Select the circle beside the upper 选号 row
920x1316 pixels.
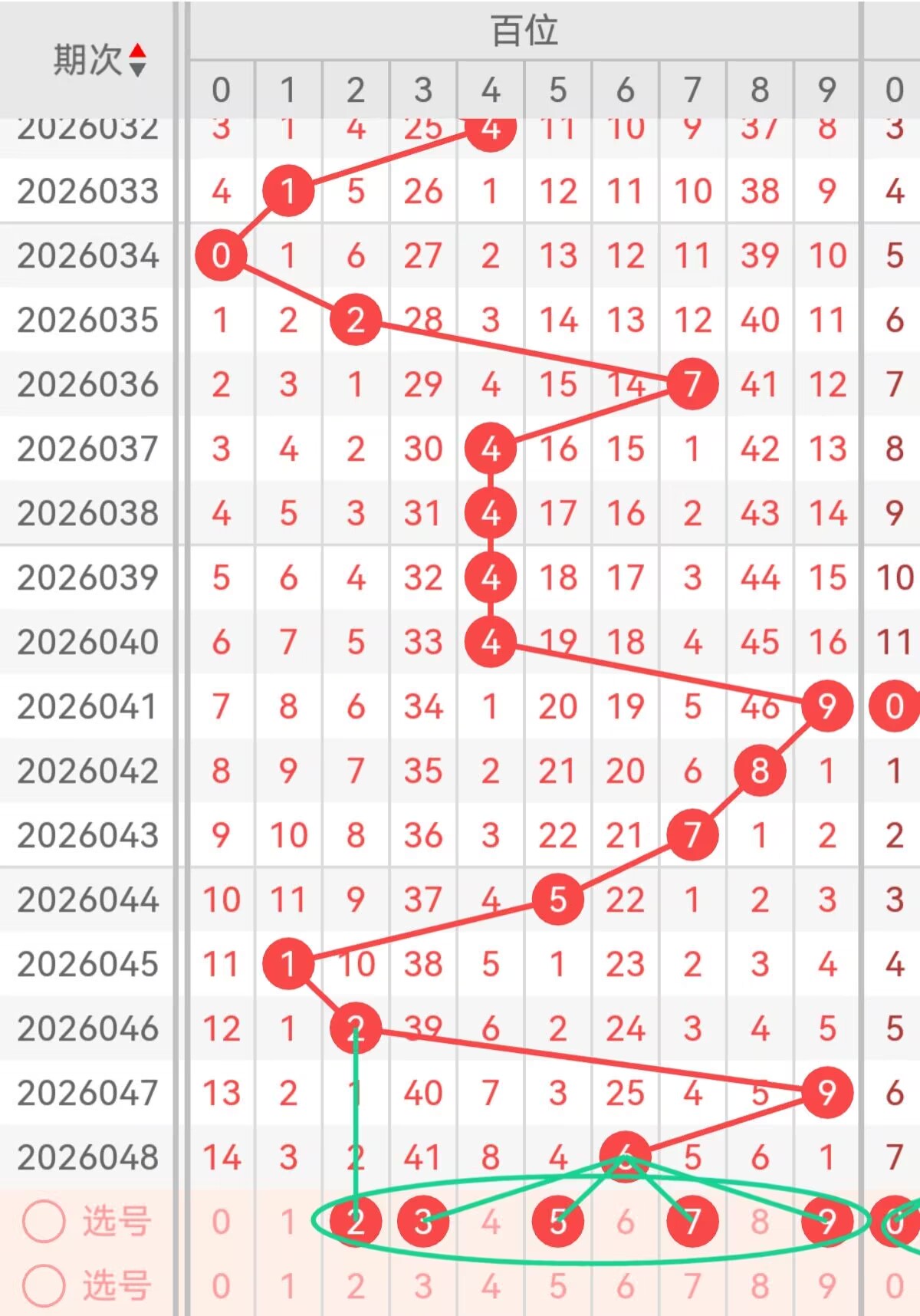click(44, 1221)
